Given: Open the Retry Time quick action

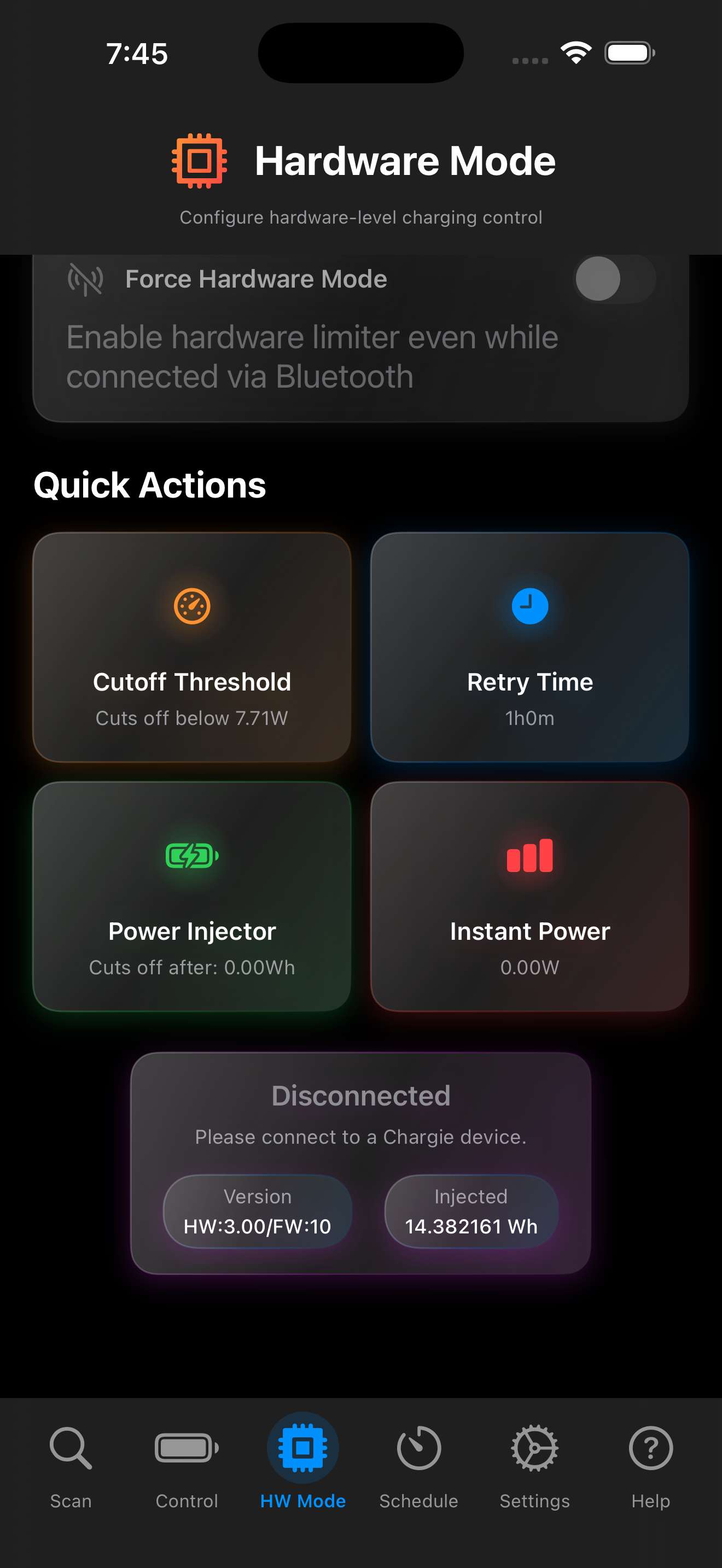Looking at the screenshot, I should coord(529,647).
